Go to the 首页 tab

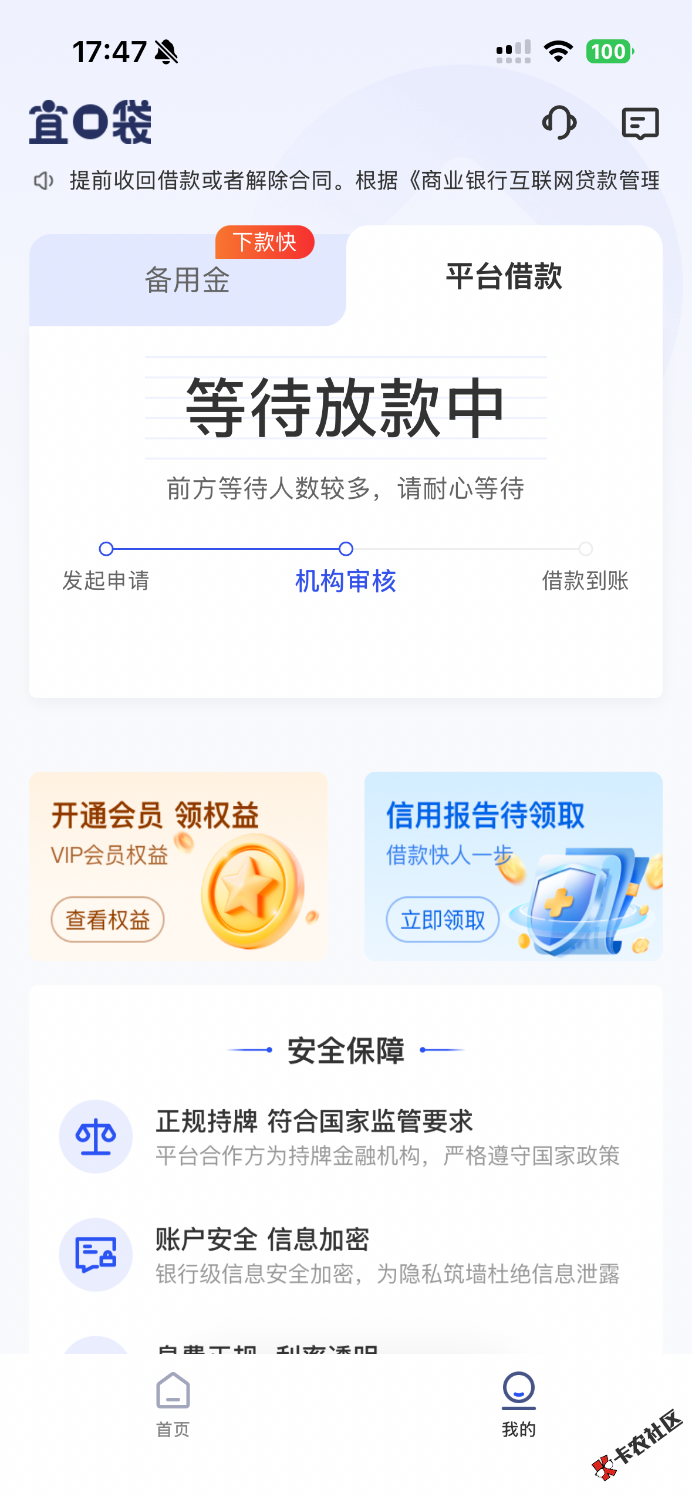pyautogui.click(x=173, y=1404)
